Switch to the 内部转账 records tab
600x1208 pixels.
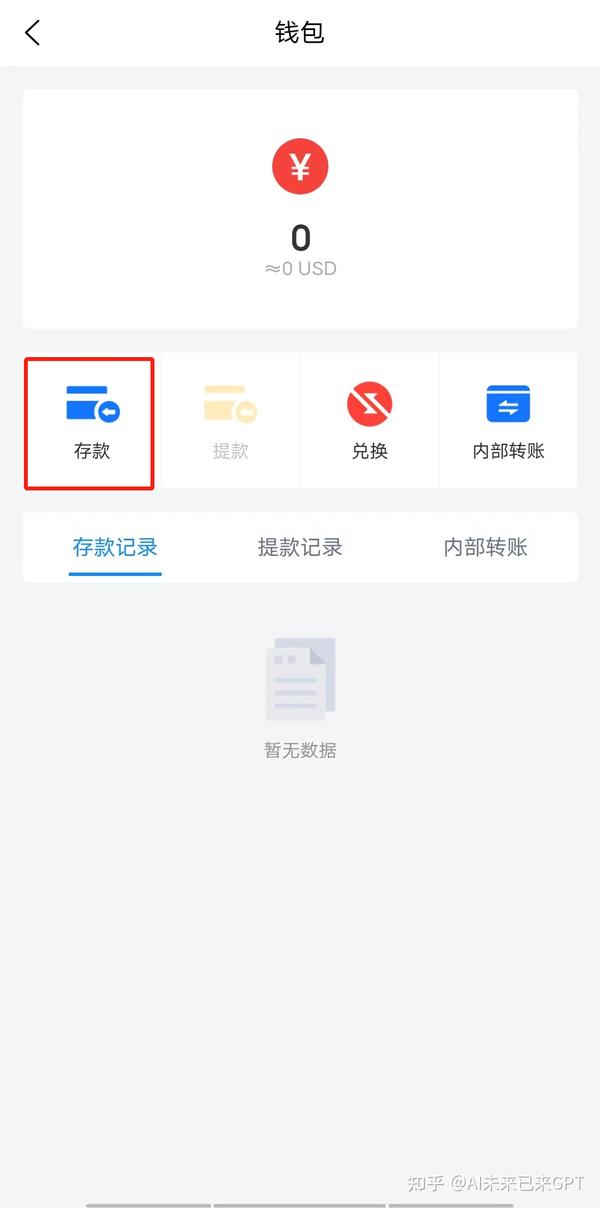(x=485, y=547)
